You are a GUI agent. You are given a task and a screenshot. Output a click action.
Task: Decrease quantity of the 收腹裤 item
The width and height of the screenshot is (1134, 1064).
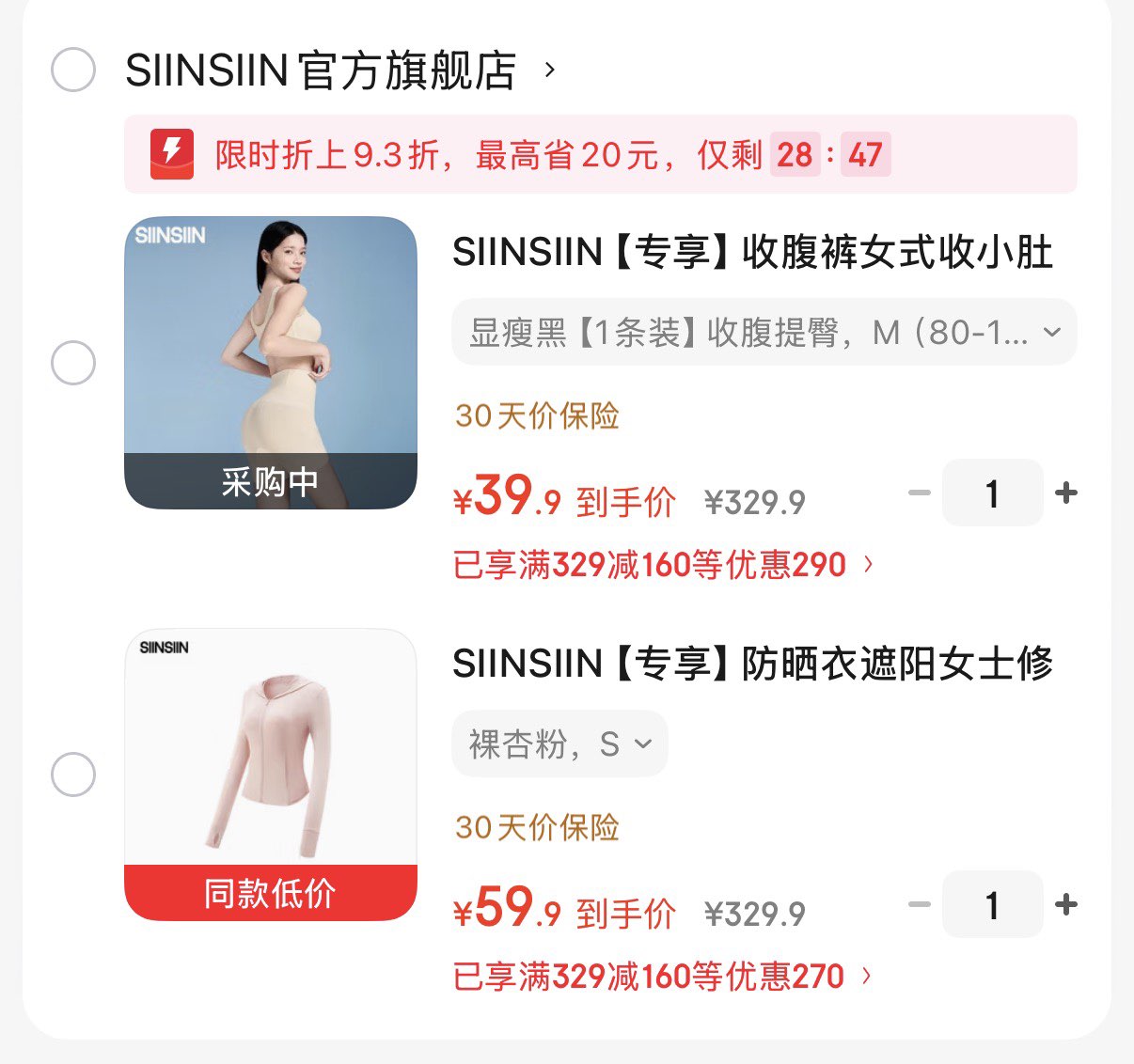point(920,493)
